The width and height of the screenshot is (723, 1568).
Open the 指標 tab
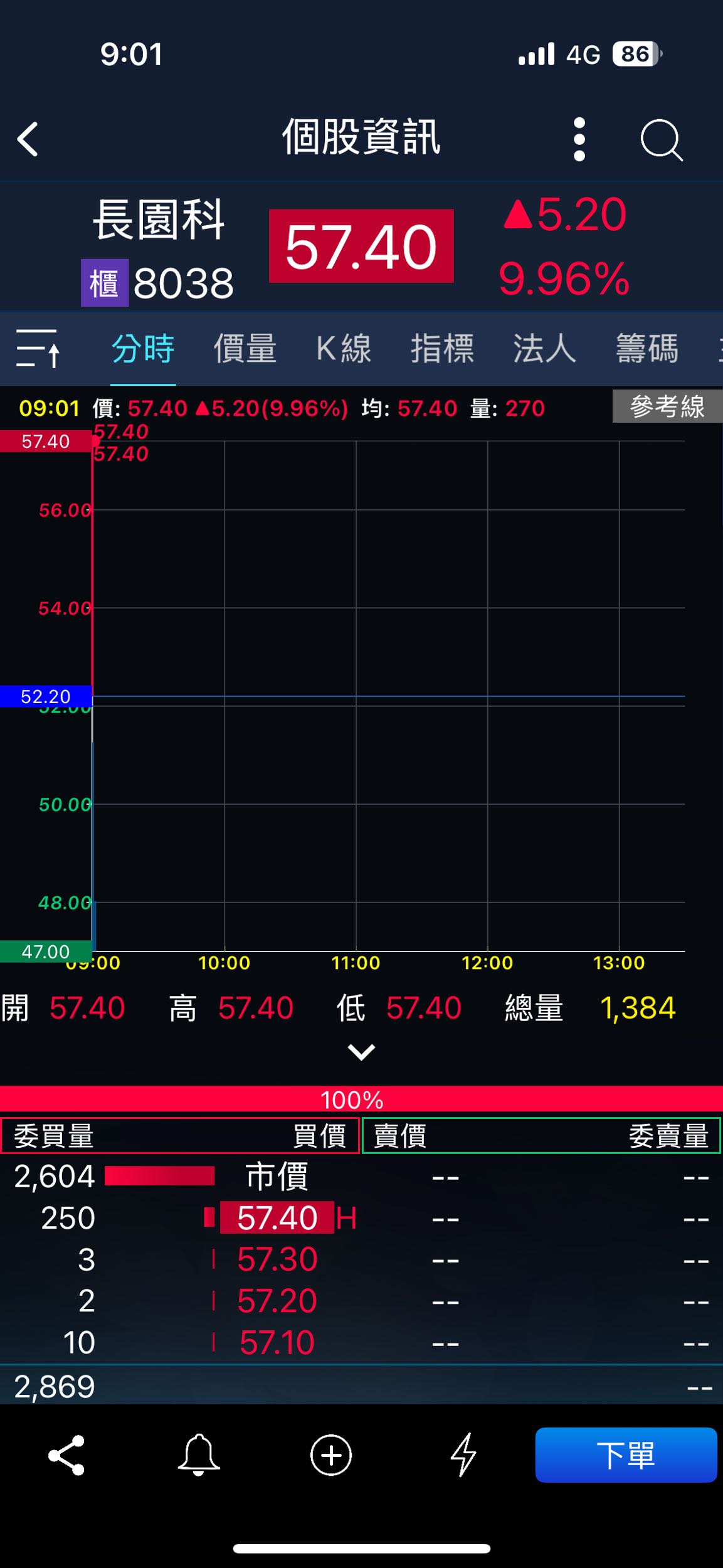[x=442, y=349]
